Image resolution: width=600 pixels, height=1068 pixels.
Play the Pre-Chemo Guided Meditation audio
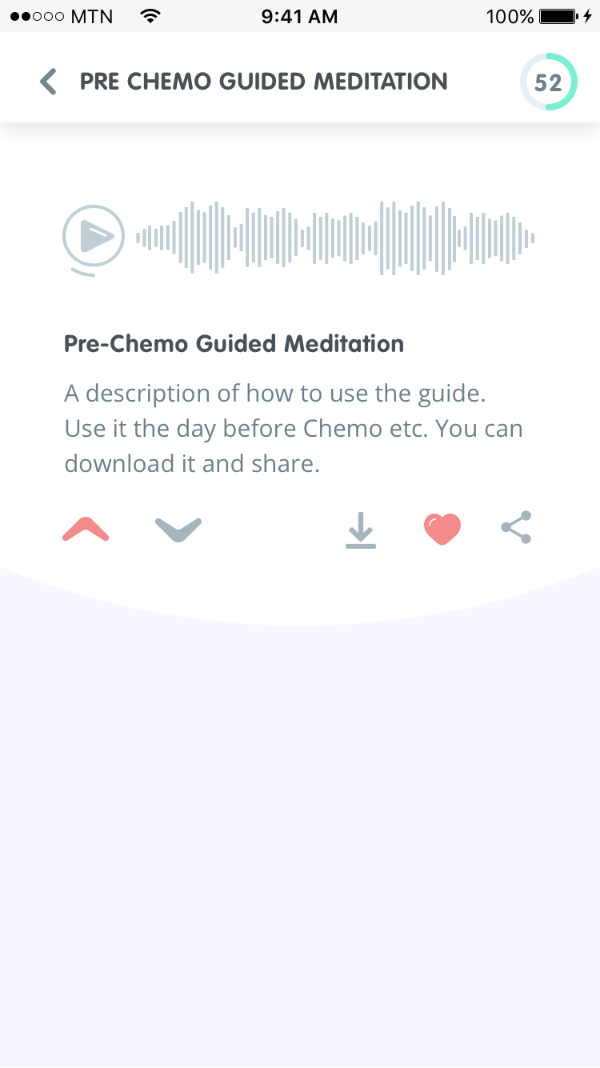93,237
